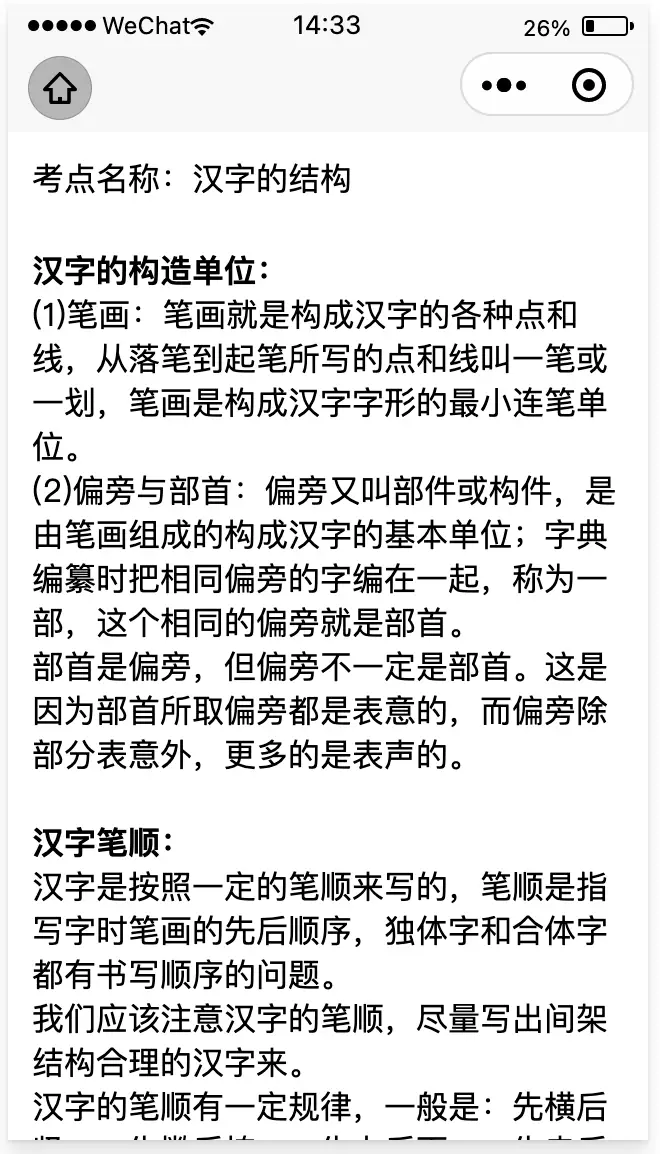Close the mini program with the circle button
The height and width of the screenshot is (1154, 660).
(x=589, y=85)
